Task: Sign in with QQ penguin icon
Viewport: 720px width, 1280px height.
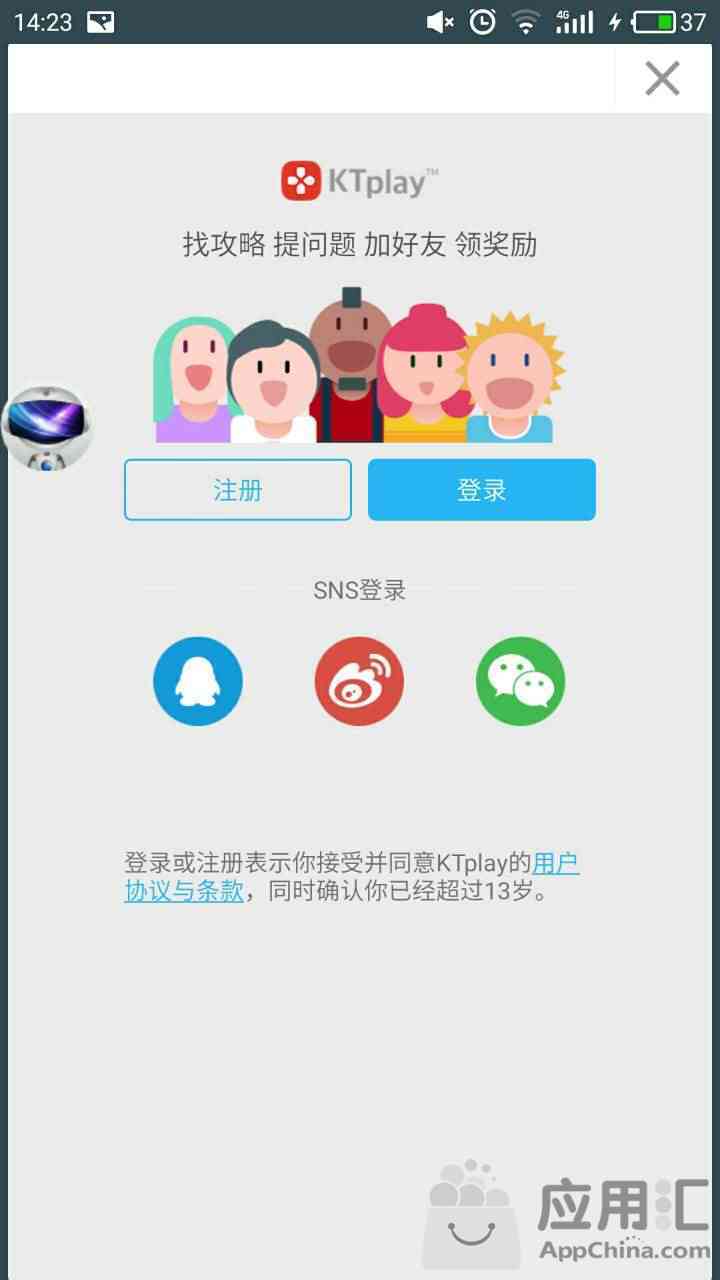Action: [198, 681]
